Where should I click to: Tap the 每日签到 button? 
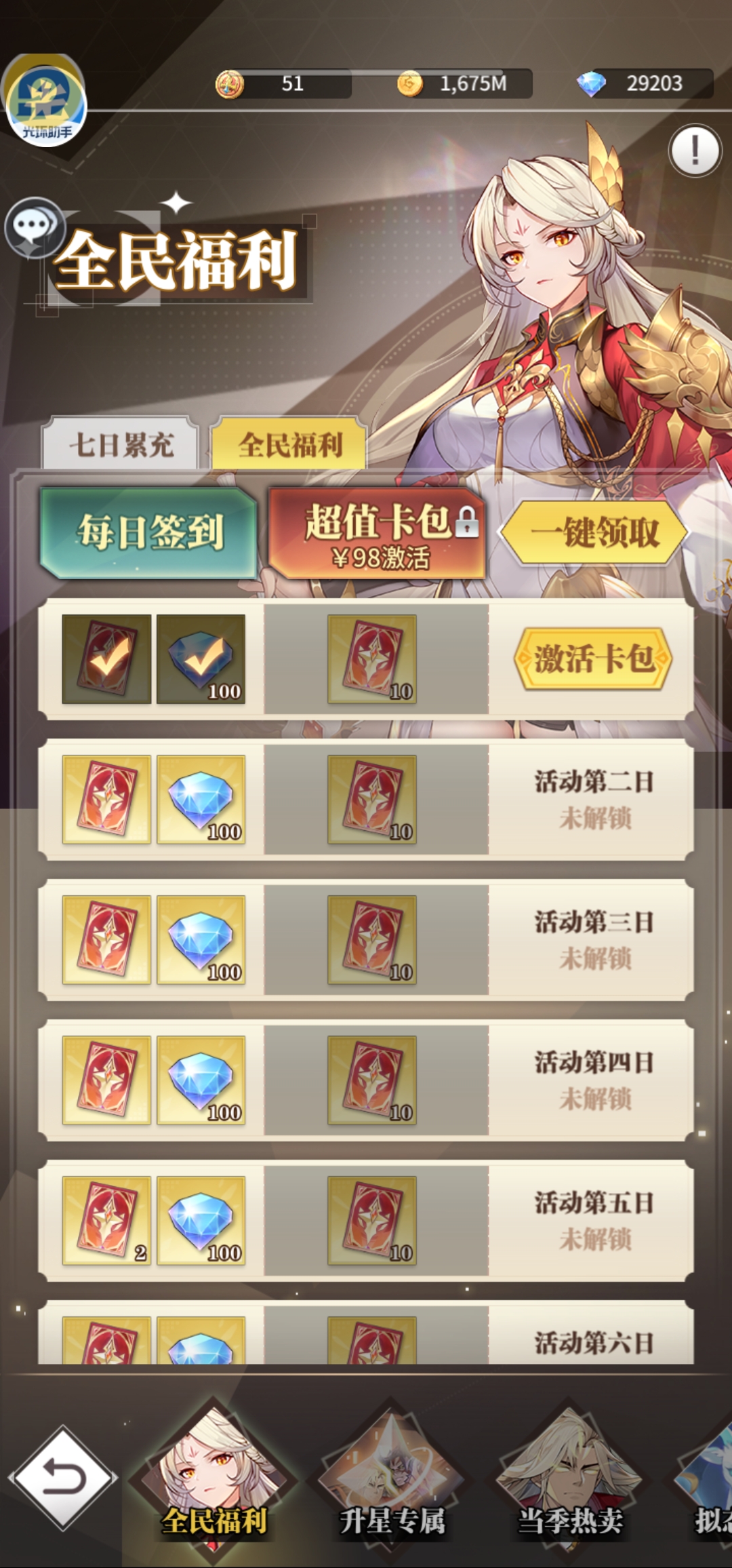(x=149, y=533)
